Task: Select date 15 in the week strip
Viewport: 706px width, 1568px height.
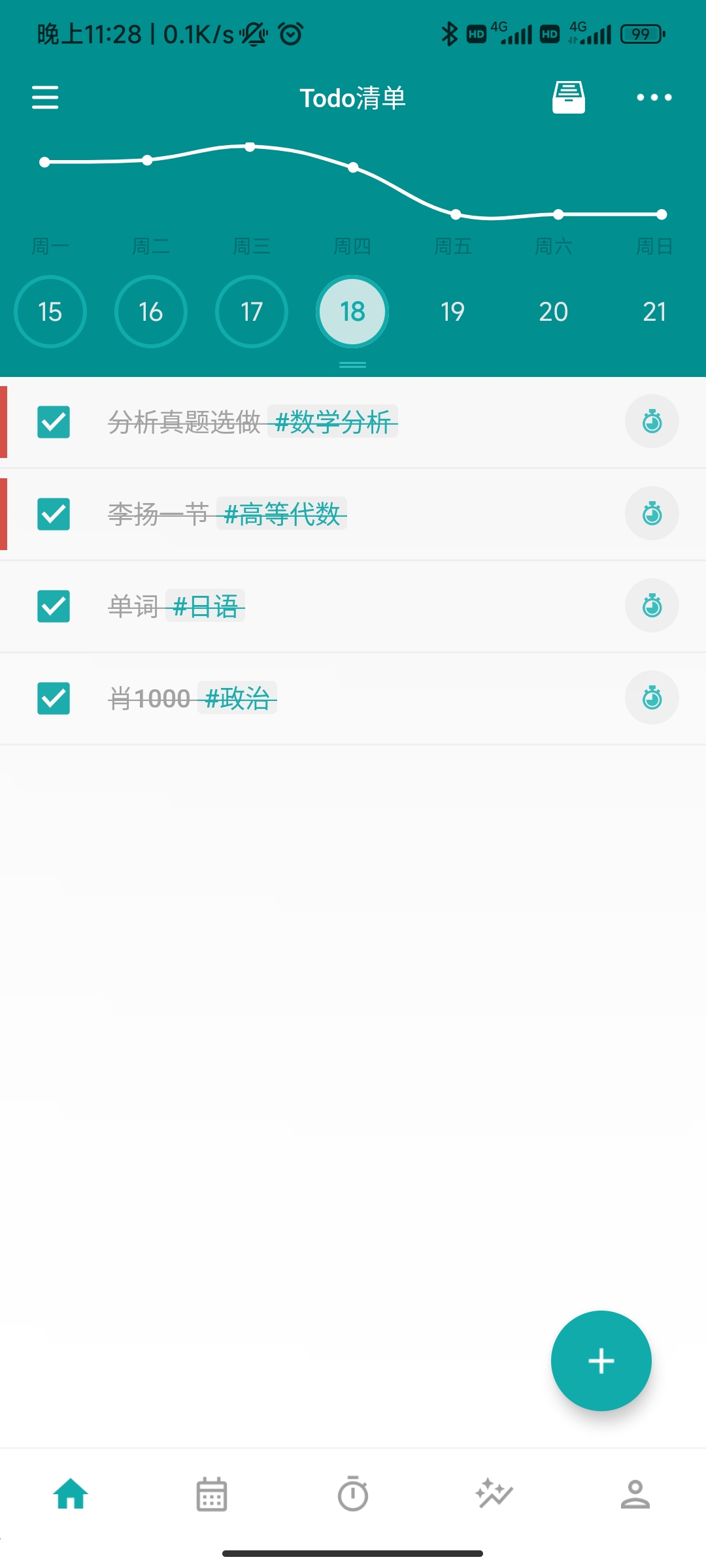Action: click(x=50, y=312)
